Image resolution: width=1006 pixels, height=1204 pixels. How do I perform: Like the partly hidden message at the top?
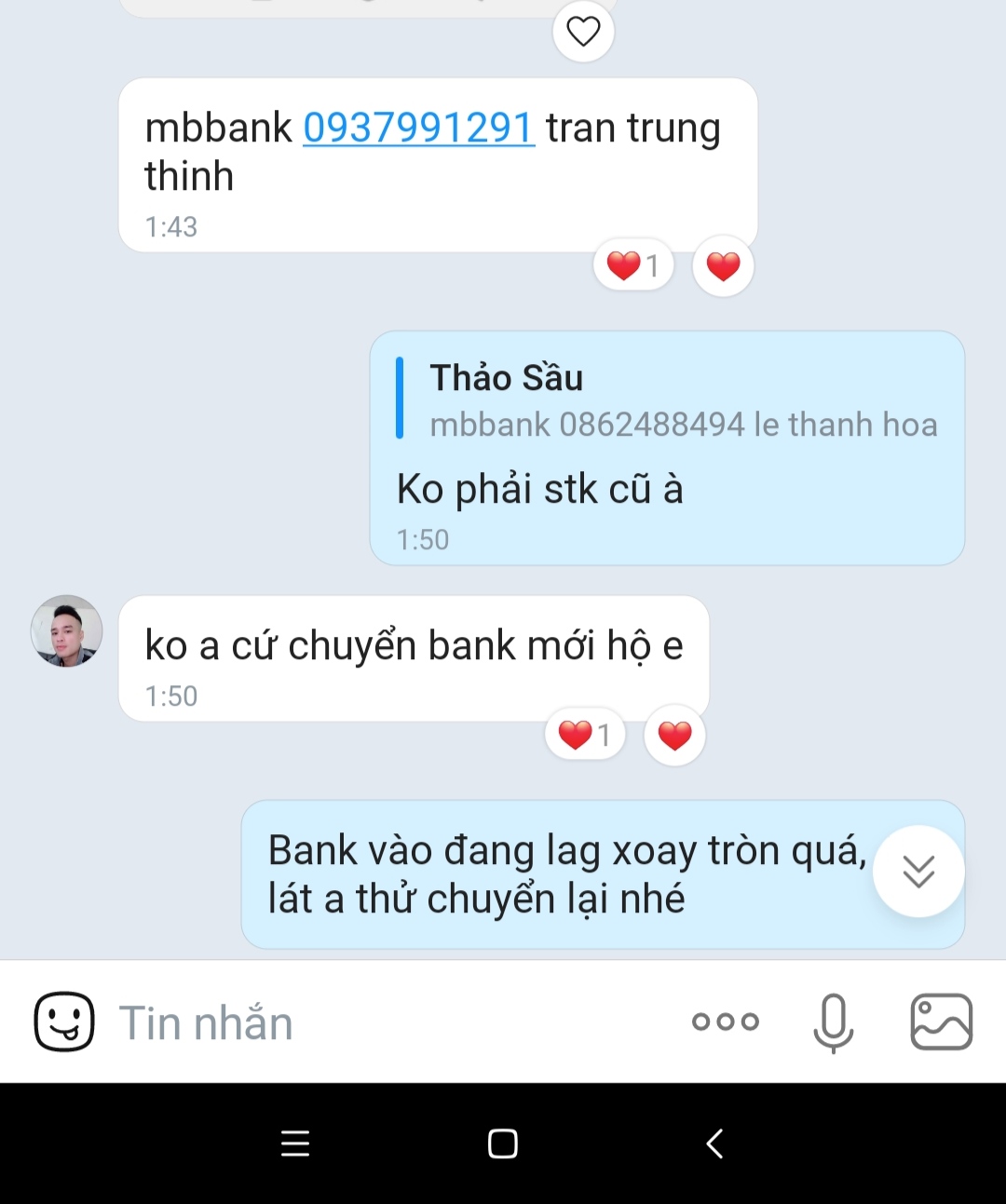584,32
